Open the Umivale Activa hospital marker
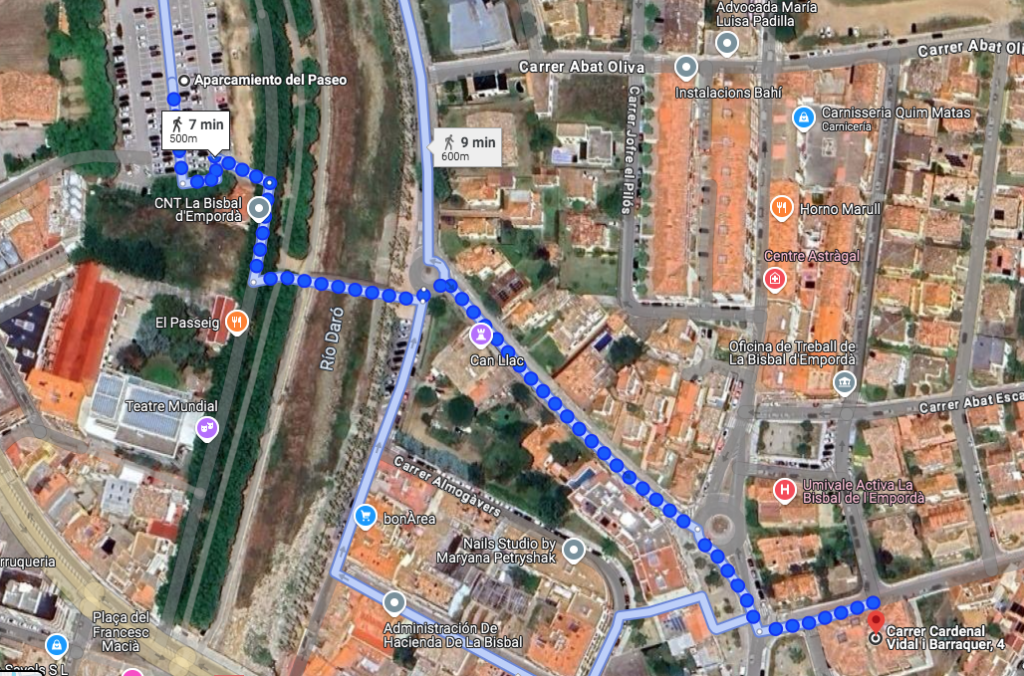This screenshot has width=1024, height=676. 785,489
